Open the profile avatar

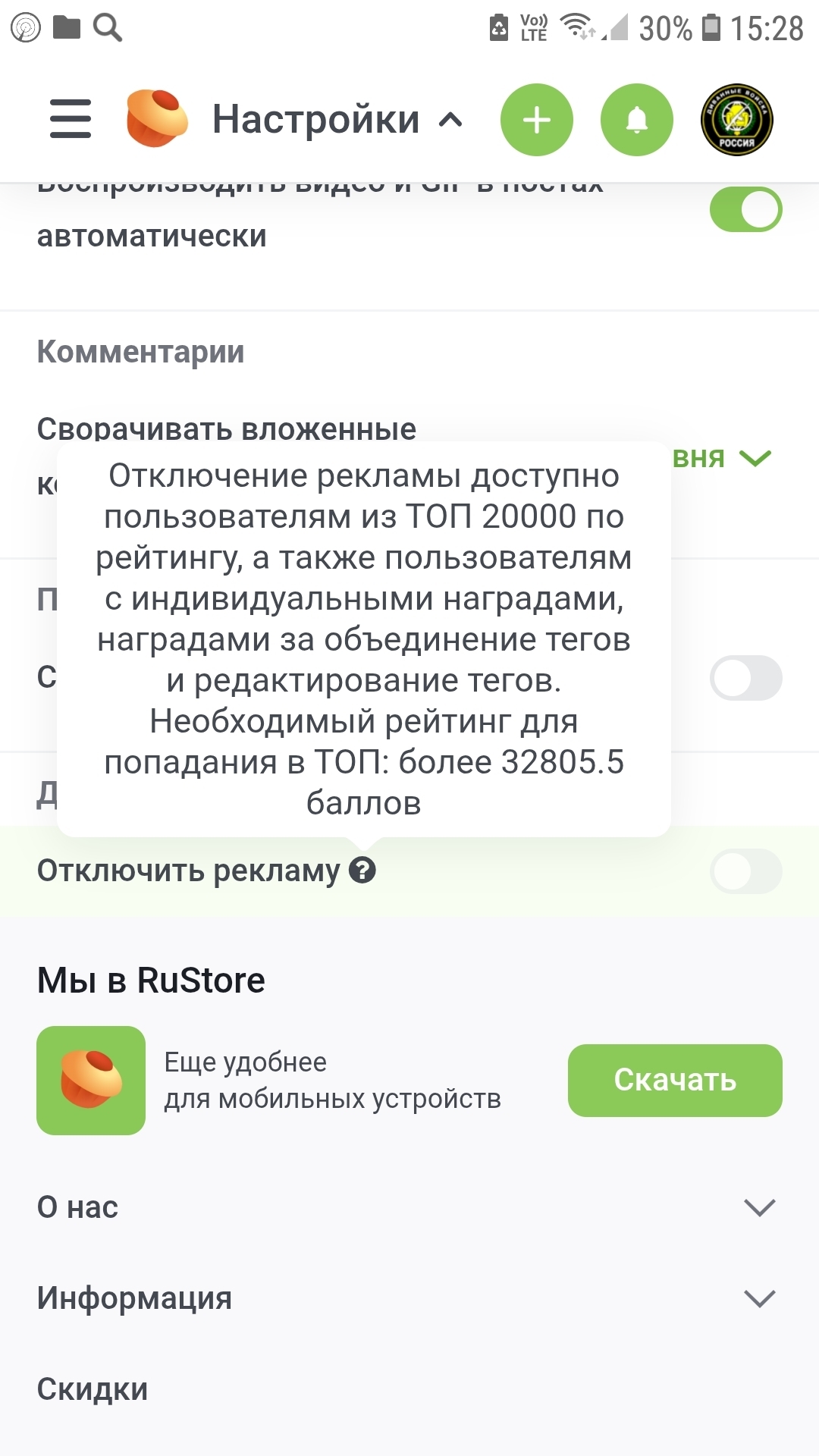tap(736, 120)
